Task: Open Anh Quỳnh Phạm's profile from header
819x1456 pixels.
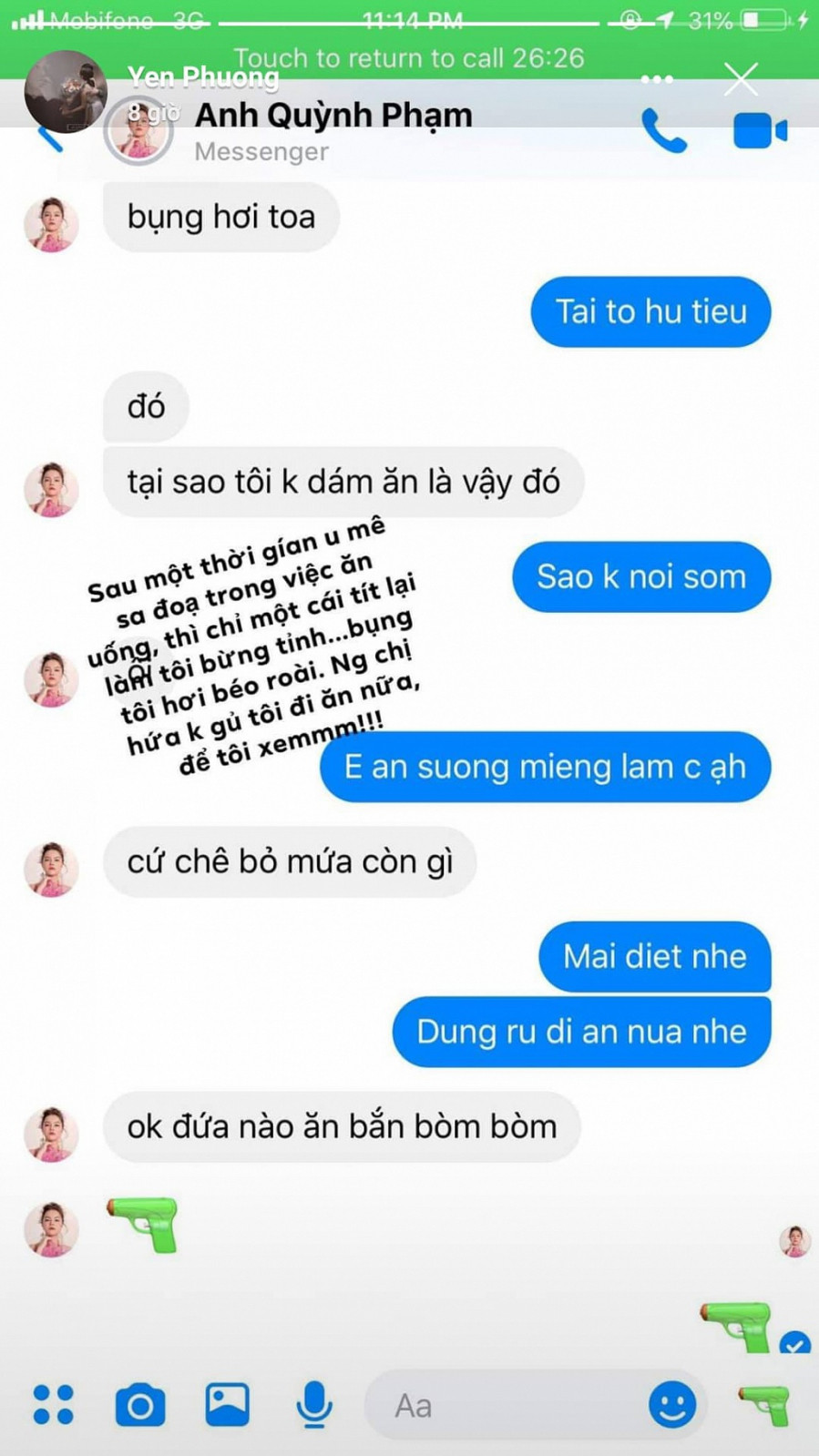Action: 332,115
